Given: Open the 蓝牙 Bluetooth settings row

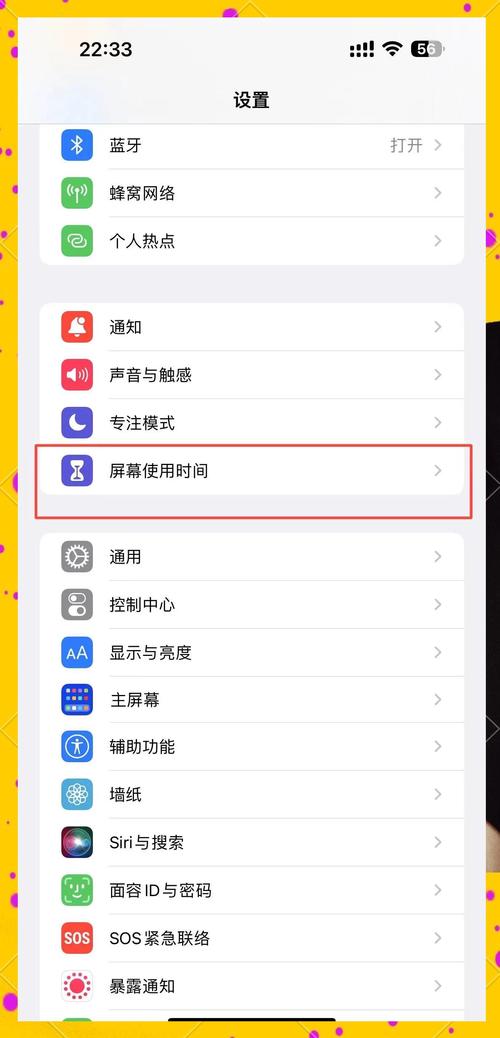Looking at the screenshot, I should (x=252, y=146).
